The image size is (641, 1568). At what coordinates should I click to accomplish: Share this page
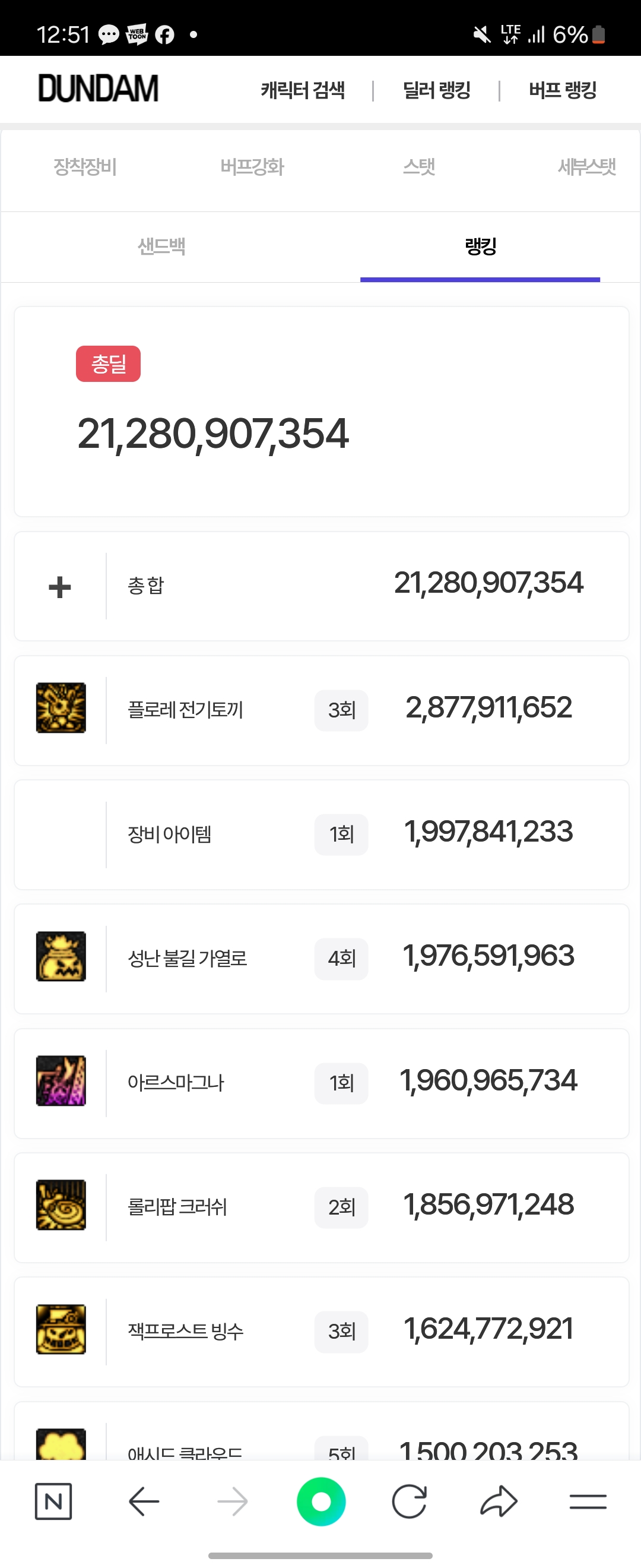click(499, 1501)
